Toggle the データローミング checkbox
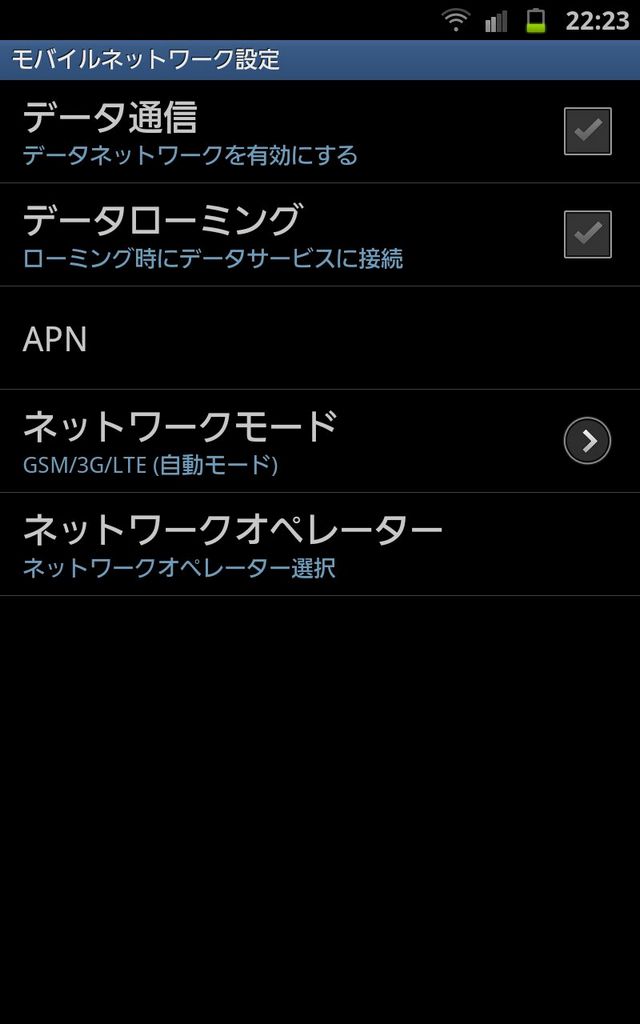The image size is (640, 1024). [587, 234]
